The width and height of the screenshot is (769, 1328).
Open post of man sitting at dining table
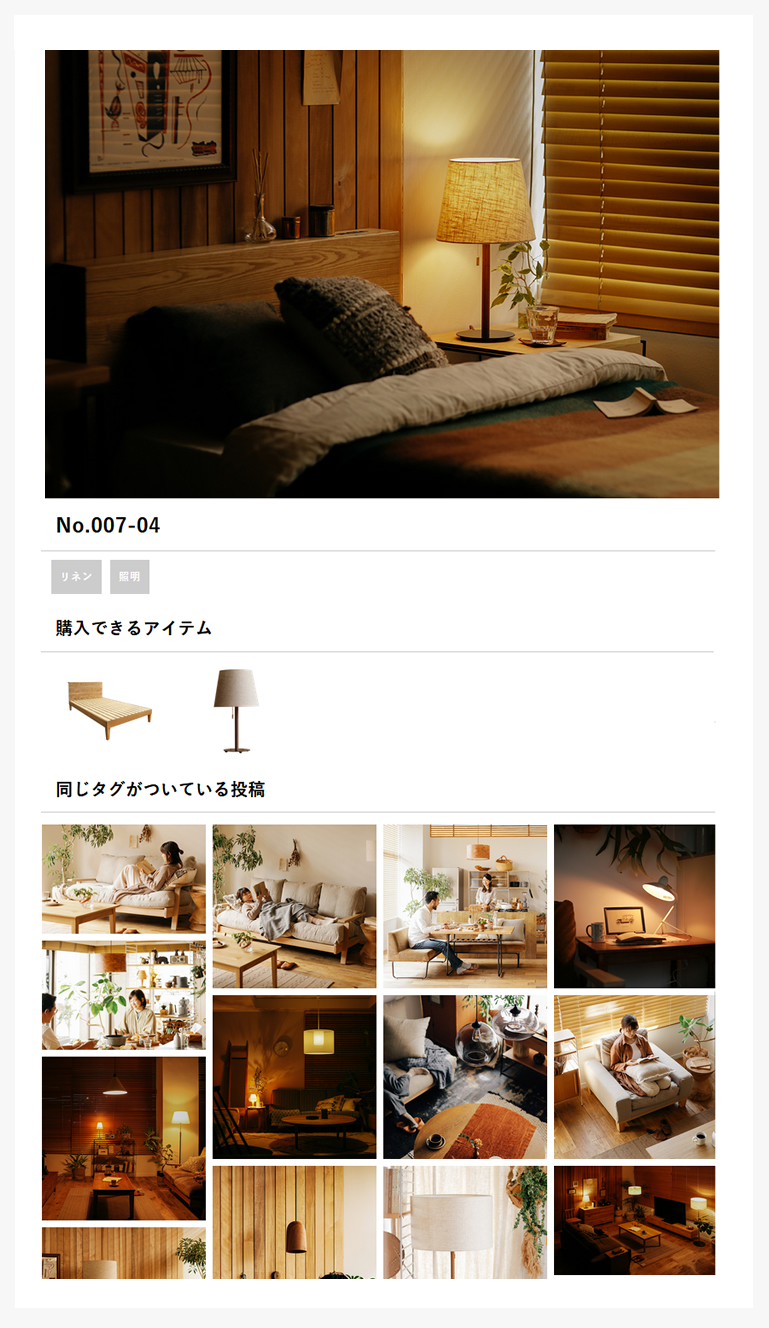465,906
